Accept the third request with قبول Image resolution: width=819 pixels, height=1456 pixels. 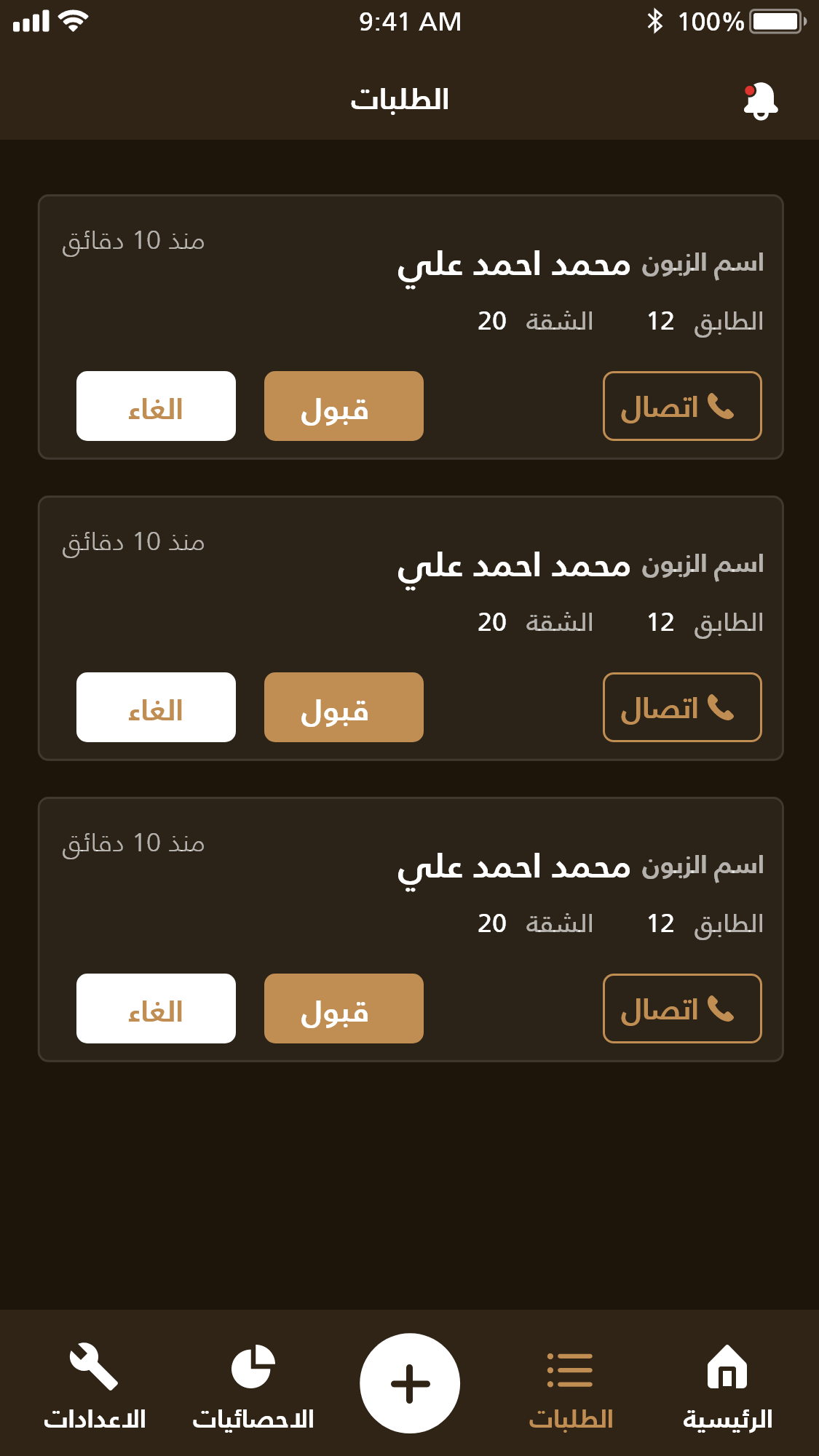[344, 1009]
